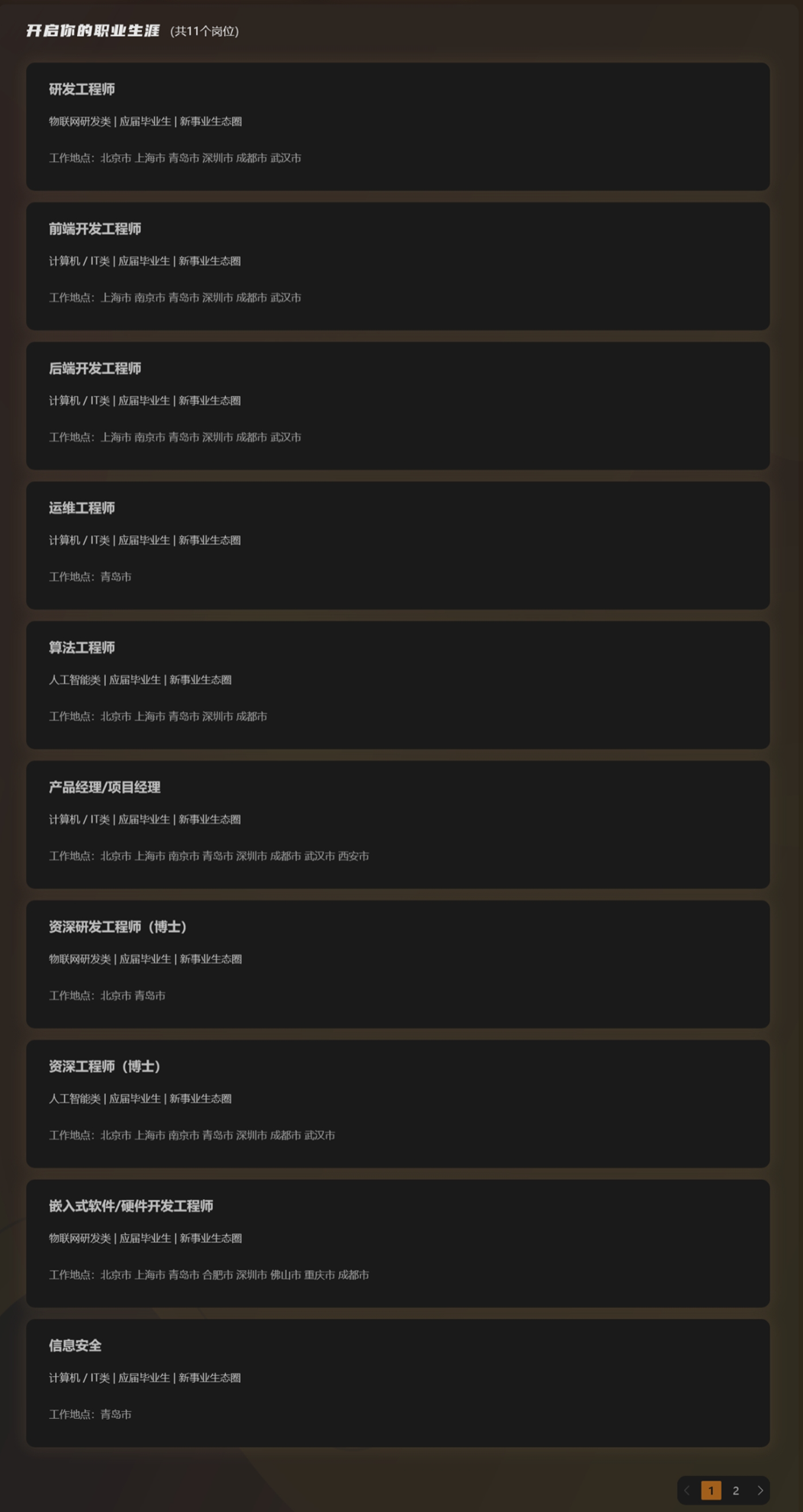Select the 运维工程师 job card
Viewport: 803px width, 1512px height.
(x=82, y=508)
